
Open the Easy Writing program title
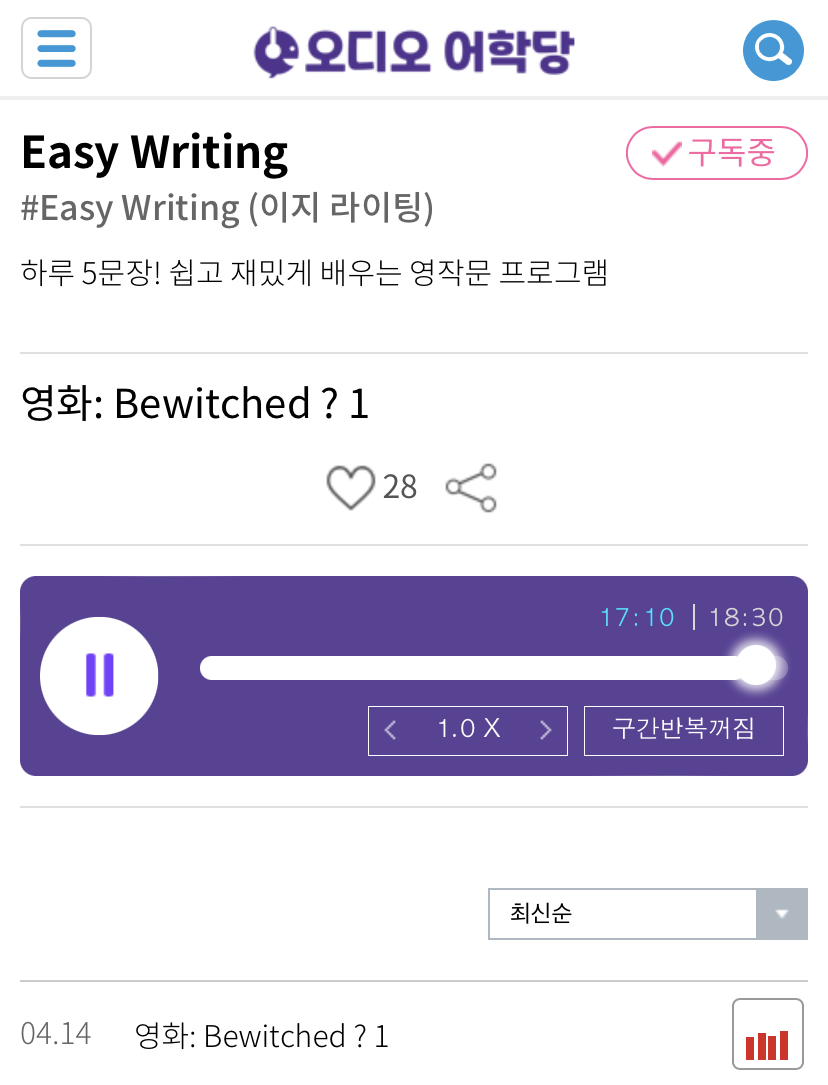(154, 152)
